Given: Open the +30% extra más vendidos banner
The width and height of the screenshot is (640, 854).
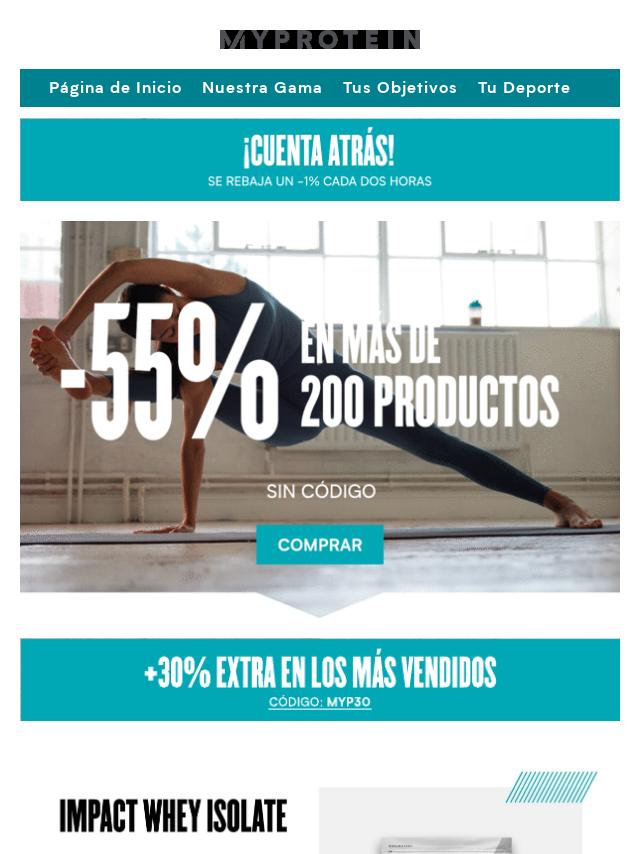Looking at the screenshot, I should click(320, 680).
